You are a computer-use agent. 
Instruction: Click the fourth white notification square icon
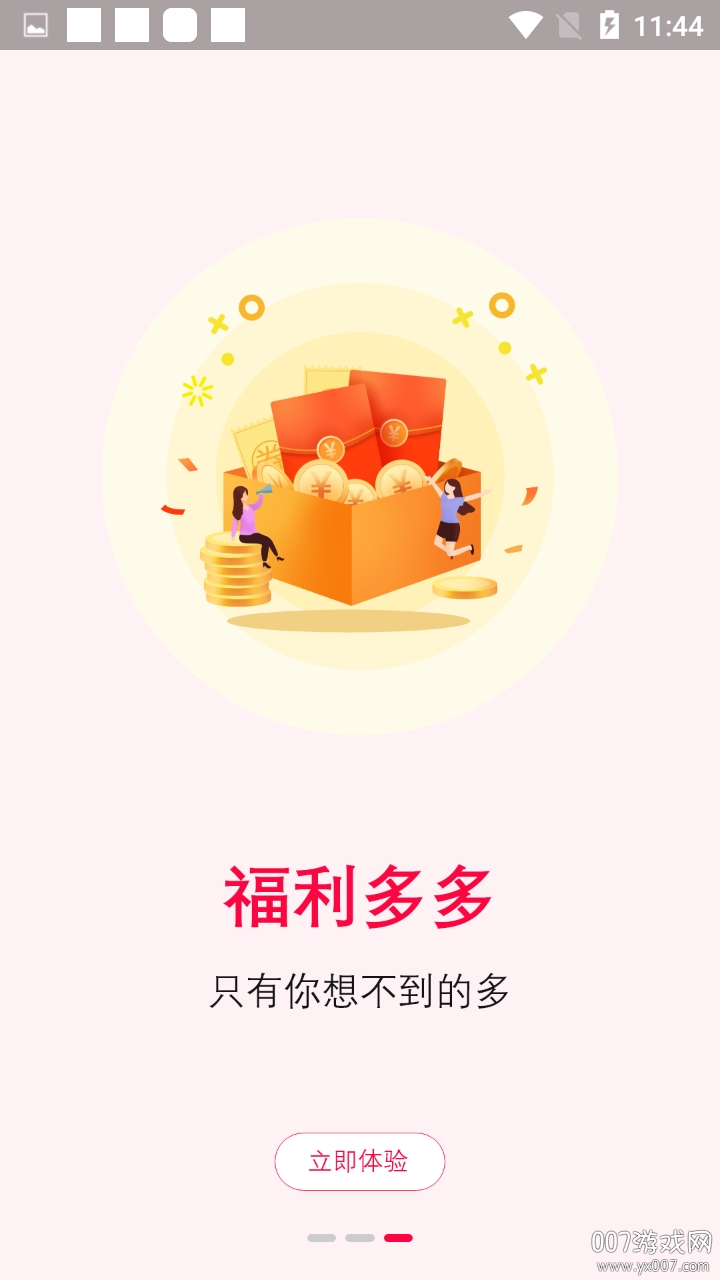coord(226,24)
